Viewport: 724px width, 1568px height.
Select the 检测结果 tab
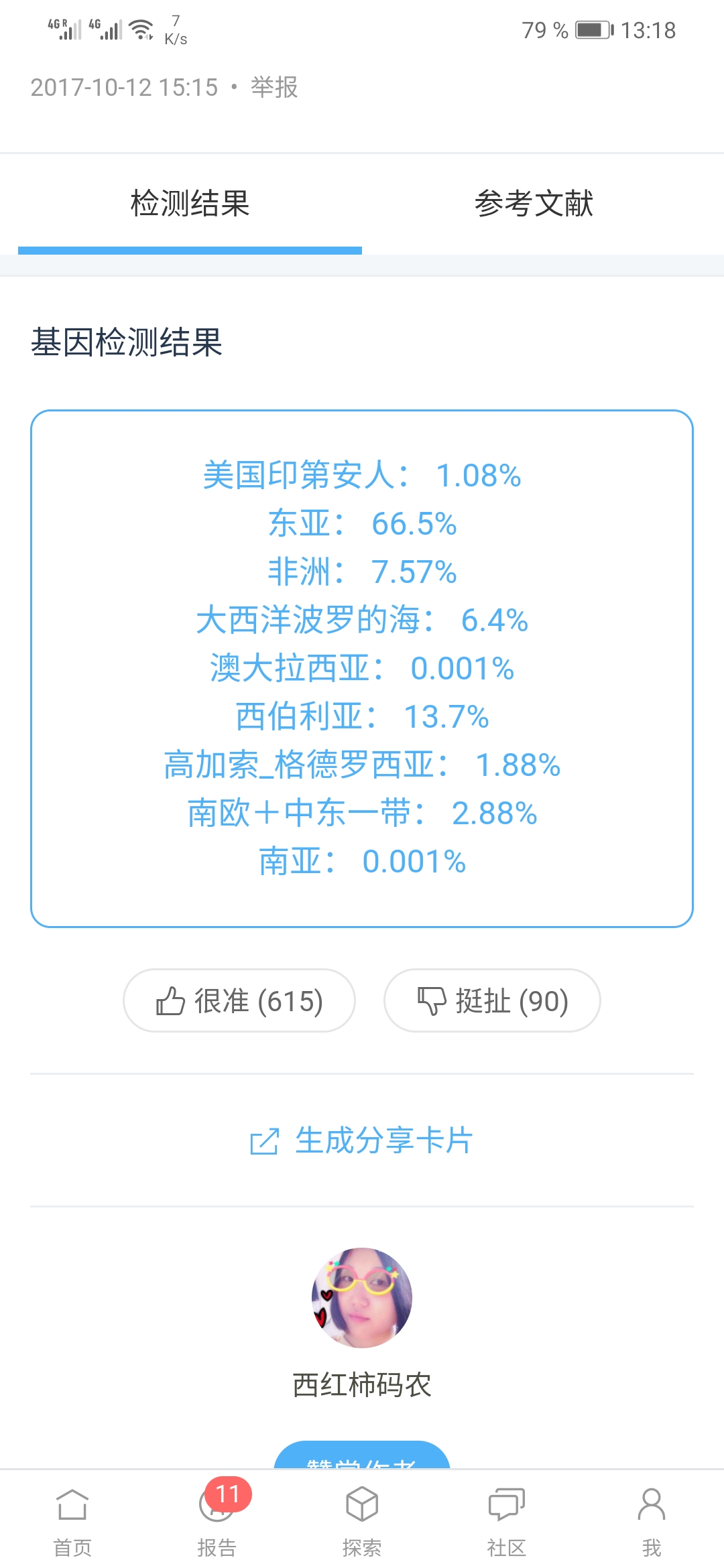(190, 204)
